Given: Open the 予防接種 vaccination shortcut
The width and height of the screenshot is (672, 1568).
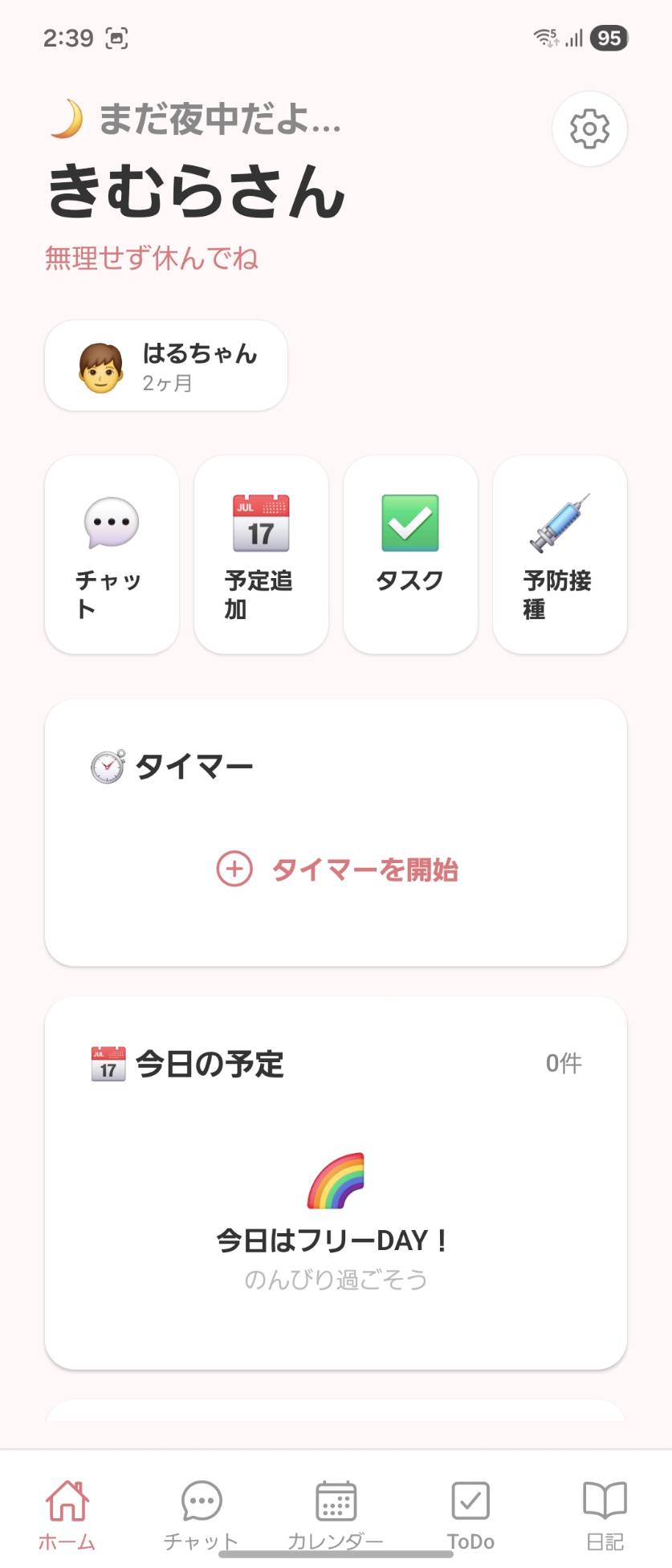Looking at the screenshot, I should (x=560, y=554).
